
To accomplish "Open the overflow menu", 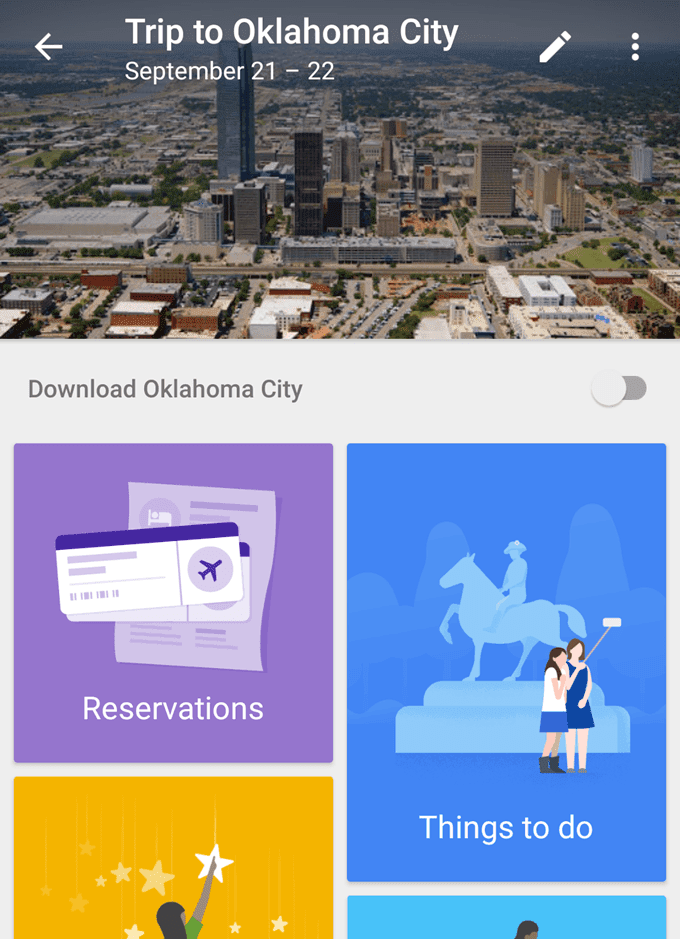I will 635,47.
